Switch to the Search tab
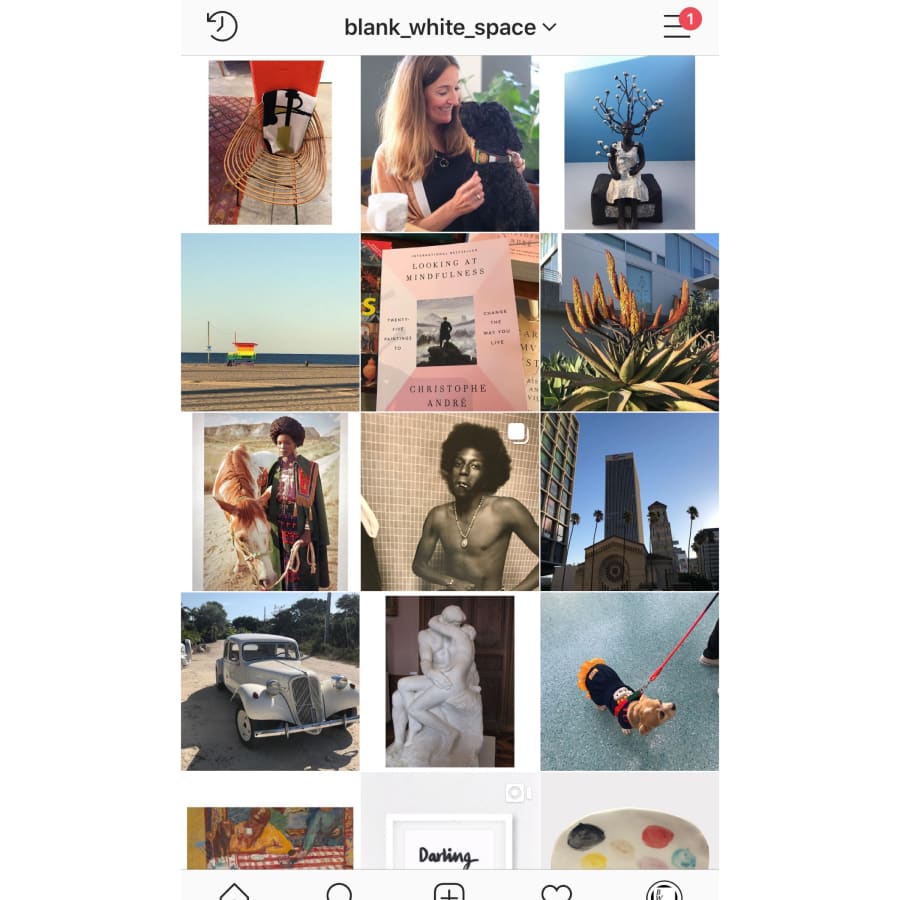This screenshot has width=900, height=900. point(340,891)
